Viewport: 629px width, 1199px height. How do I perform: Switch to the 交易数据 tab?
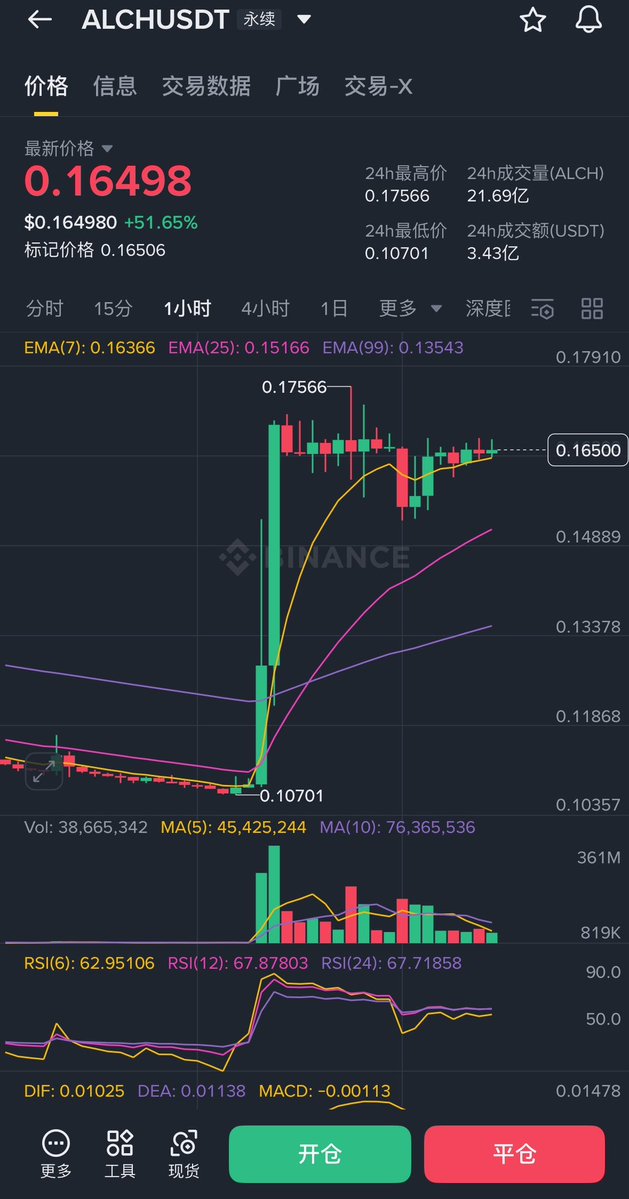[206, 86]
